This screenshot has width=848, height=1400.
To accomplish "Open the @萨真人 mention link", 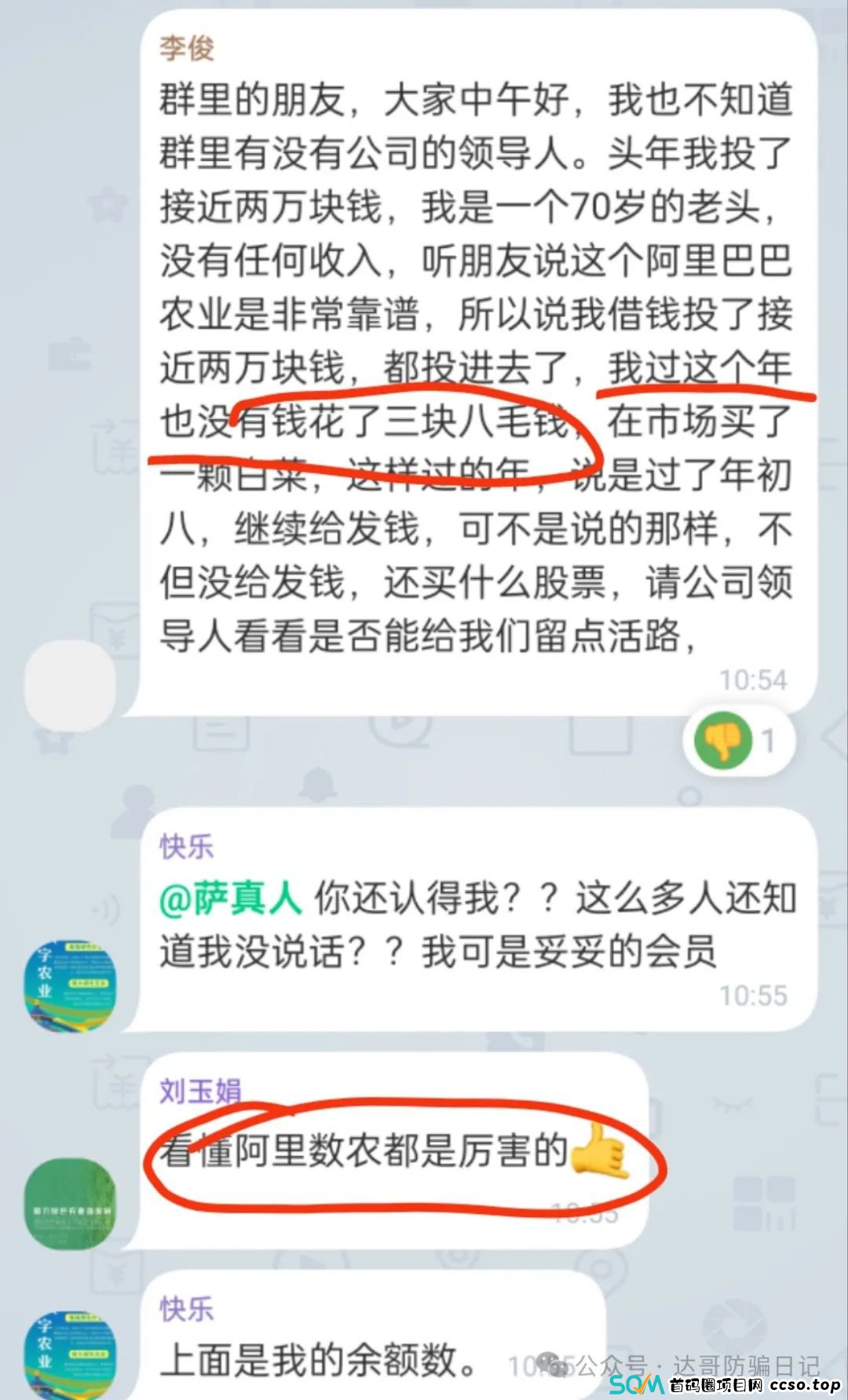I will point(231,899).
